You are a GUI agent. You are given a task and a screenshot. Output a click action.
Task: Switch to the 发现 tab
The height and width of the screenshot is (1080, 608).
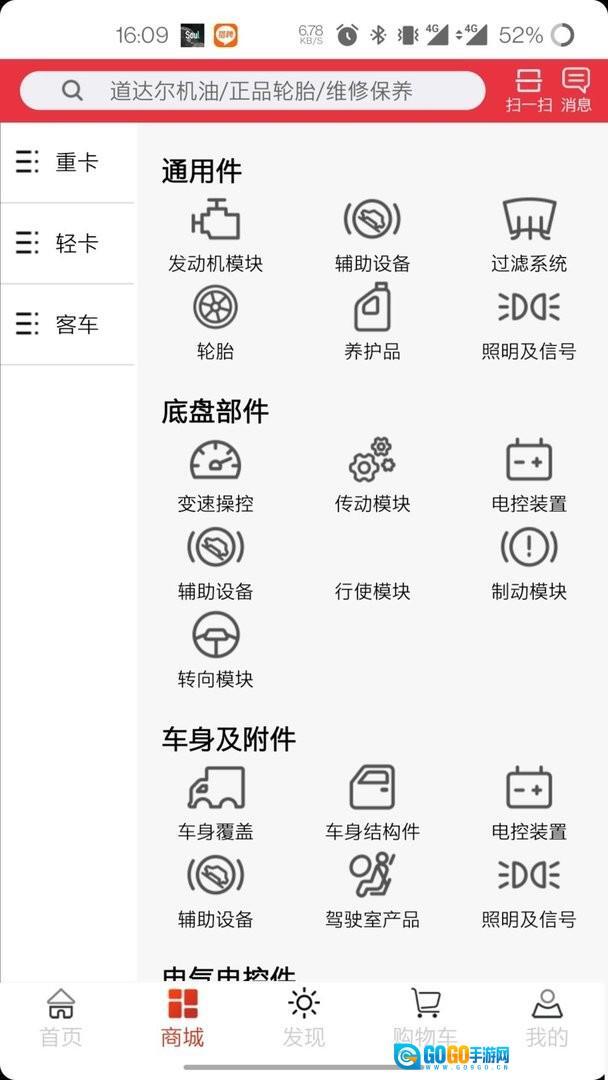pyautogui.click(x=304, y=1018)
